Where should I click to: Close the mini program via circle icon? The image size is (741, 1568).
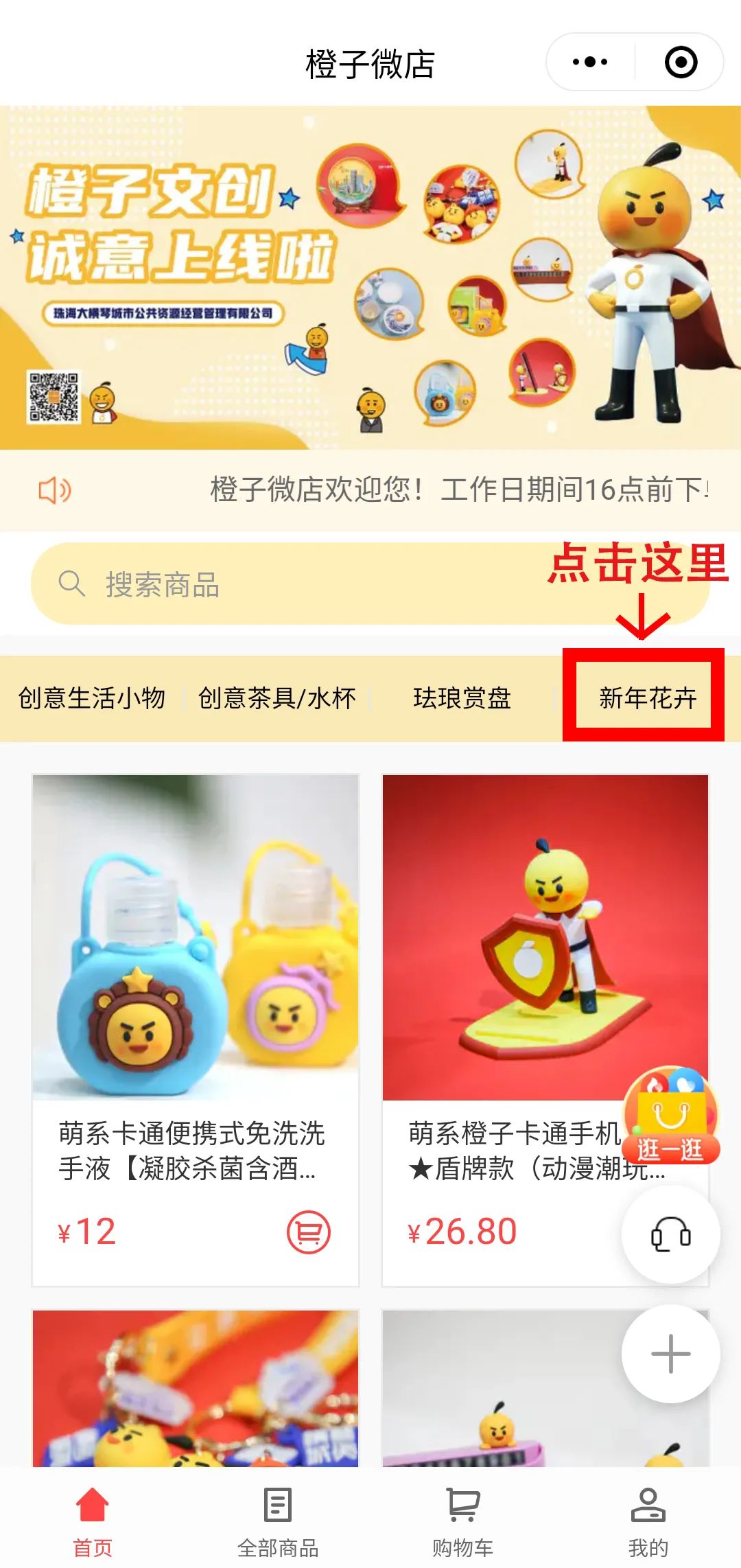click(x=681, y=62)
